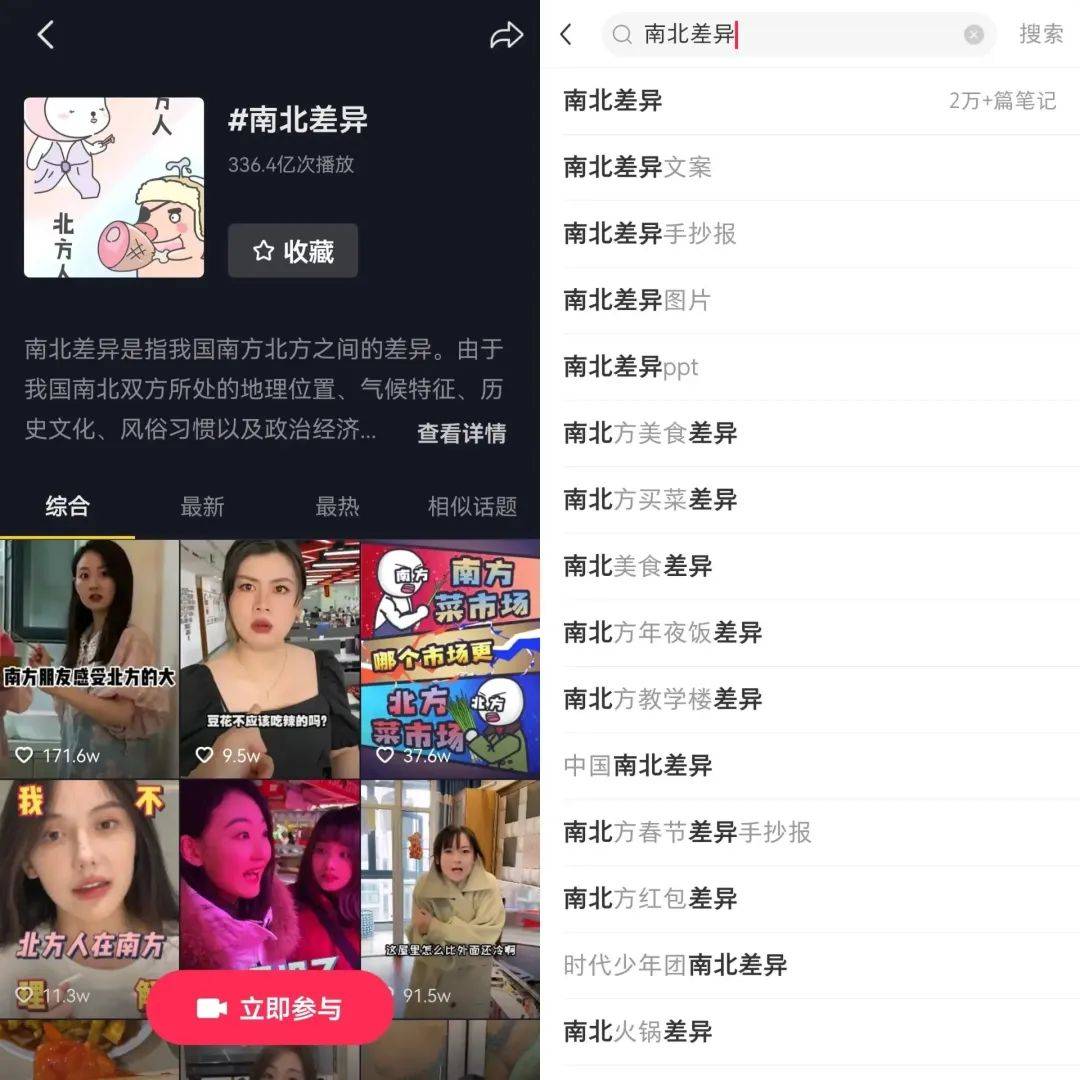Open the suggestion 时代少年团南北差异
The image size is (1080, 1080).
coord(675,965)
